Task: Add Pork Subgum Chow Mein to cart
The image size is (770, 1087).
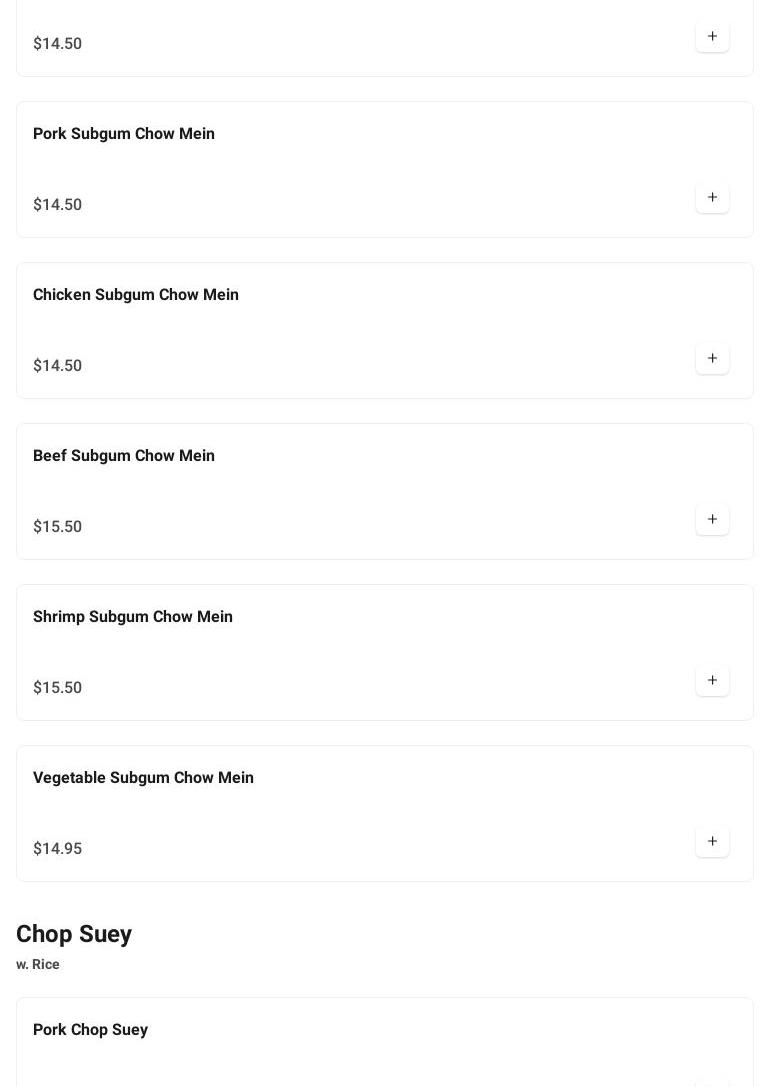Action: (x=712, y=198)
